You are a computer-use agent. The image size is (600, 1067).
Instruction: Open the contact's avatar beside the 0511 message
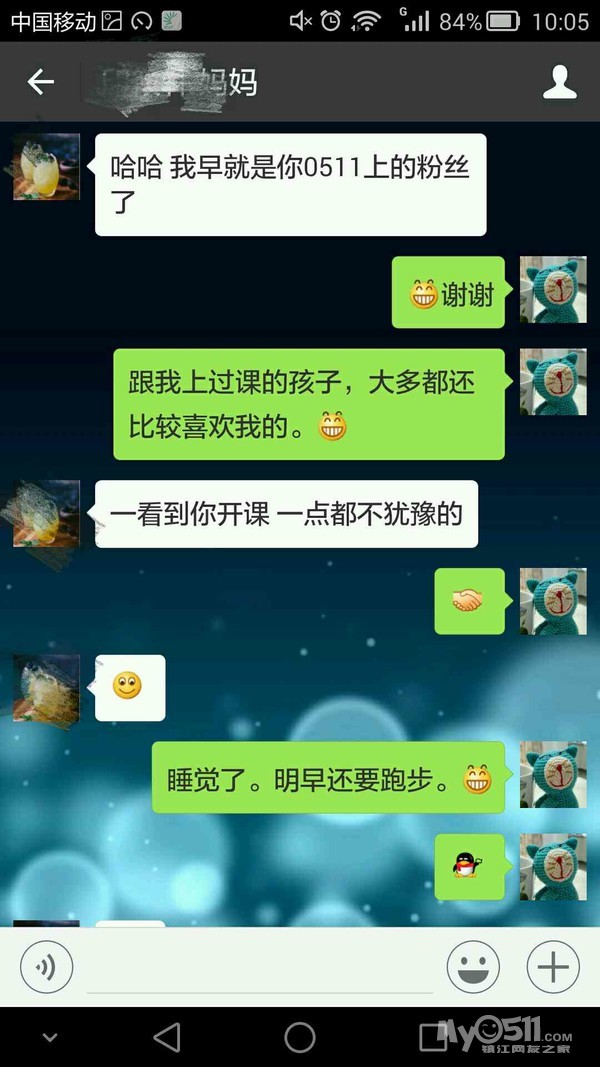[46, 167]
